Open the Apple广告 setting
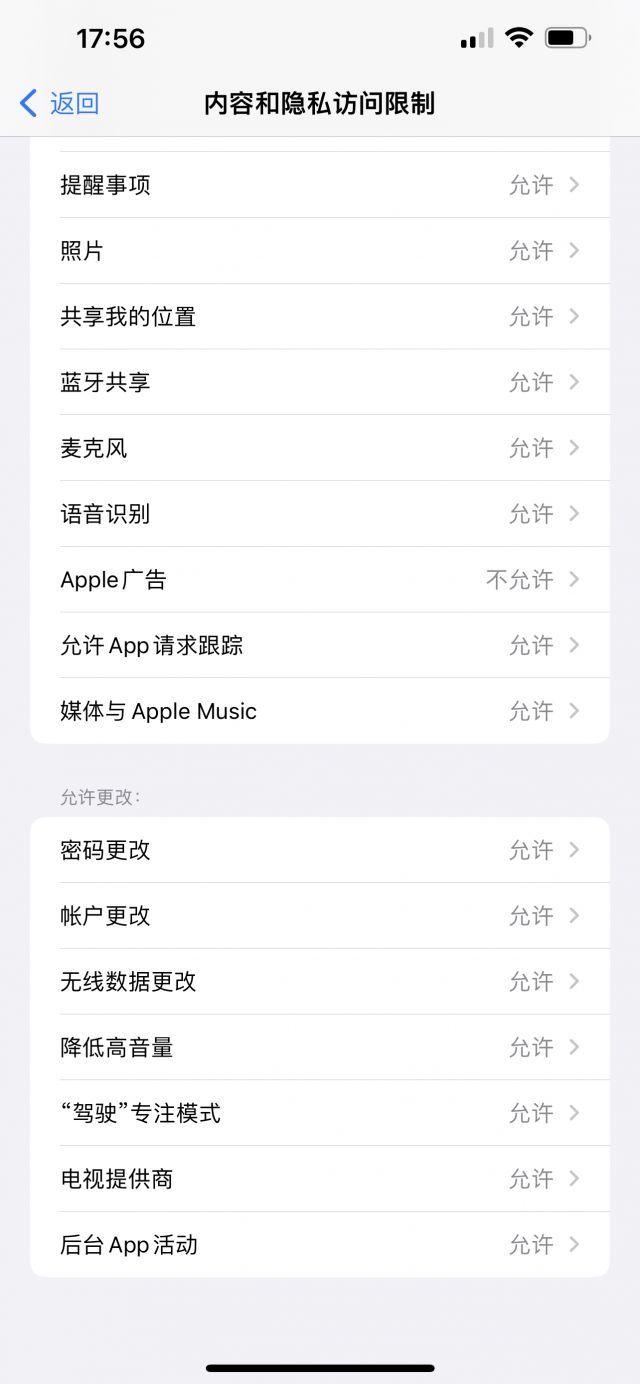Screen dimensions: 640x1384 click(320, 580)
